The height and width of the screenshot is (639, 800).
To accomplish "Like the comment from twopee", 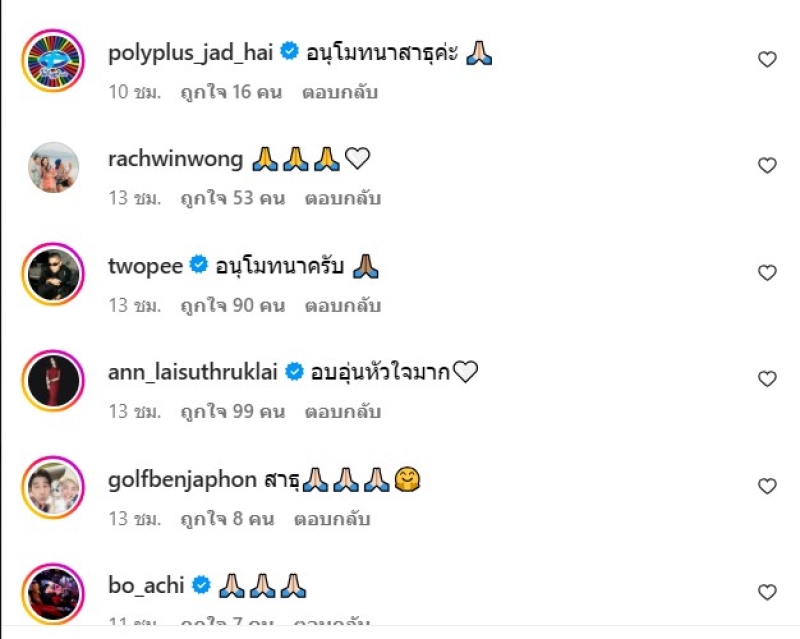I will tap(767, 272).
